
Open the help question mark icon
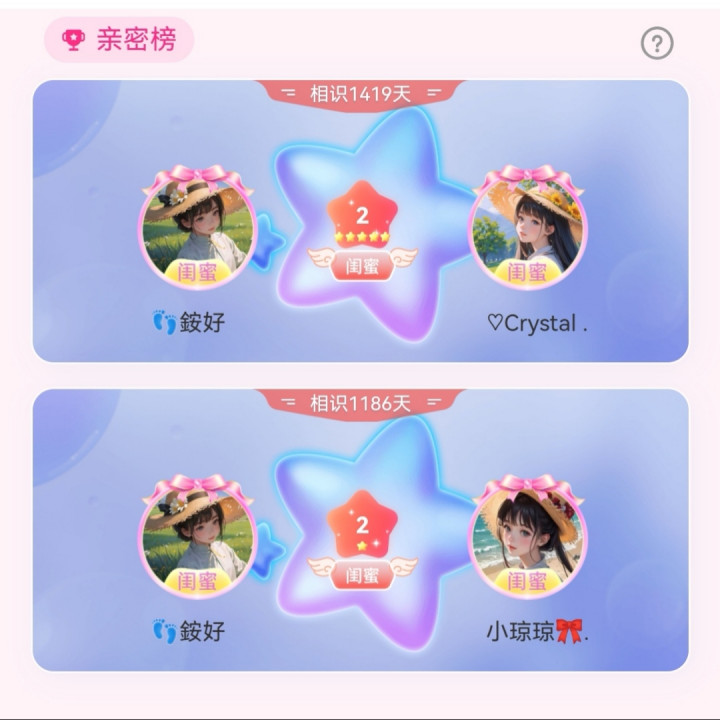pyautogui.click(x=657, y=43)
